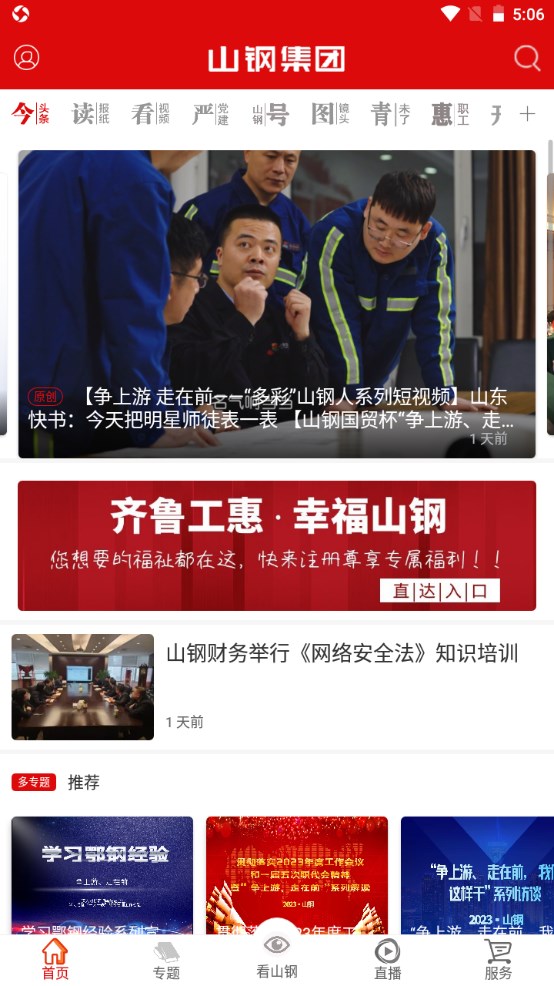Open the 争上游、走在前 interview series card

coord(477,875)
